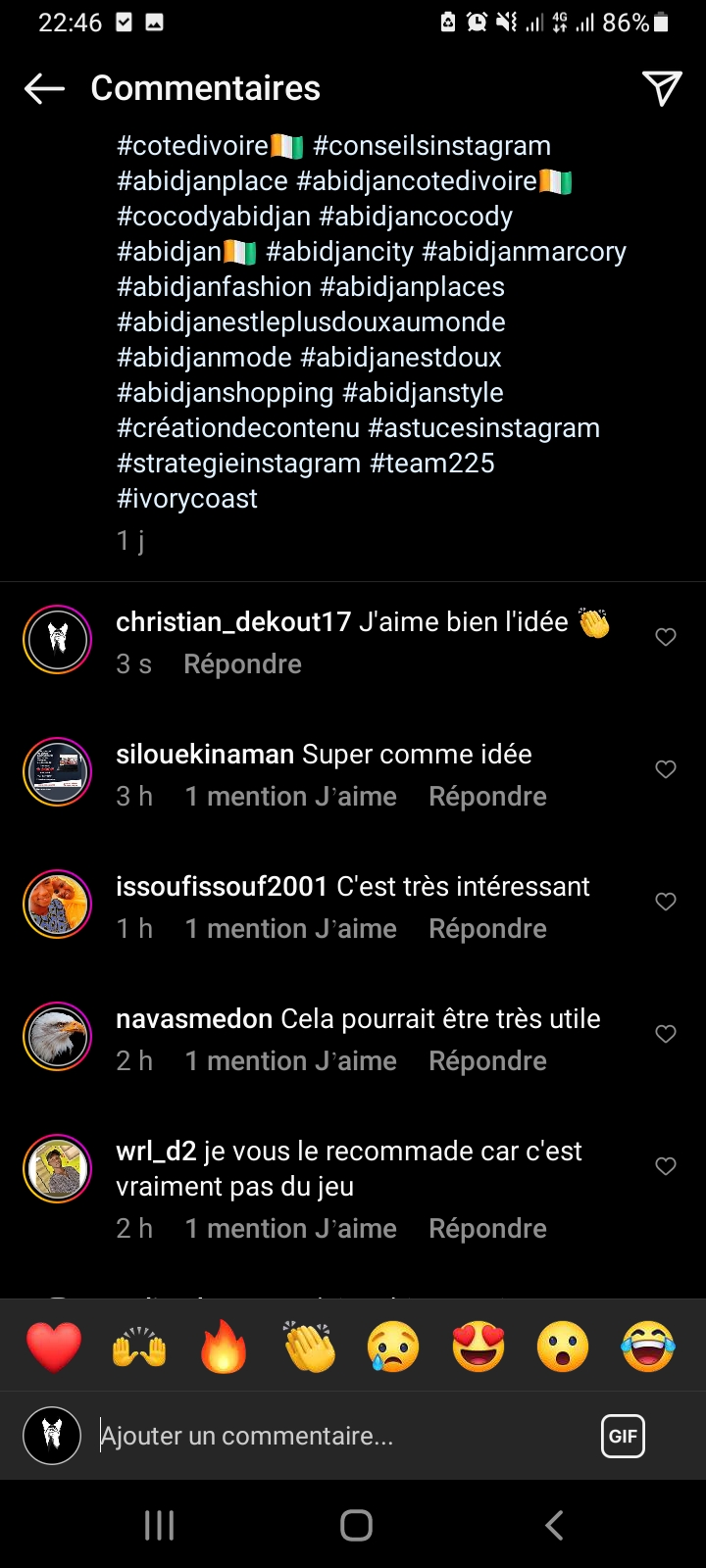Go back using the top-left arrow
706x1568 pixels.
coord(44,88)
